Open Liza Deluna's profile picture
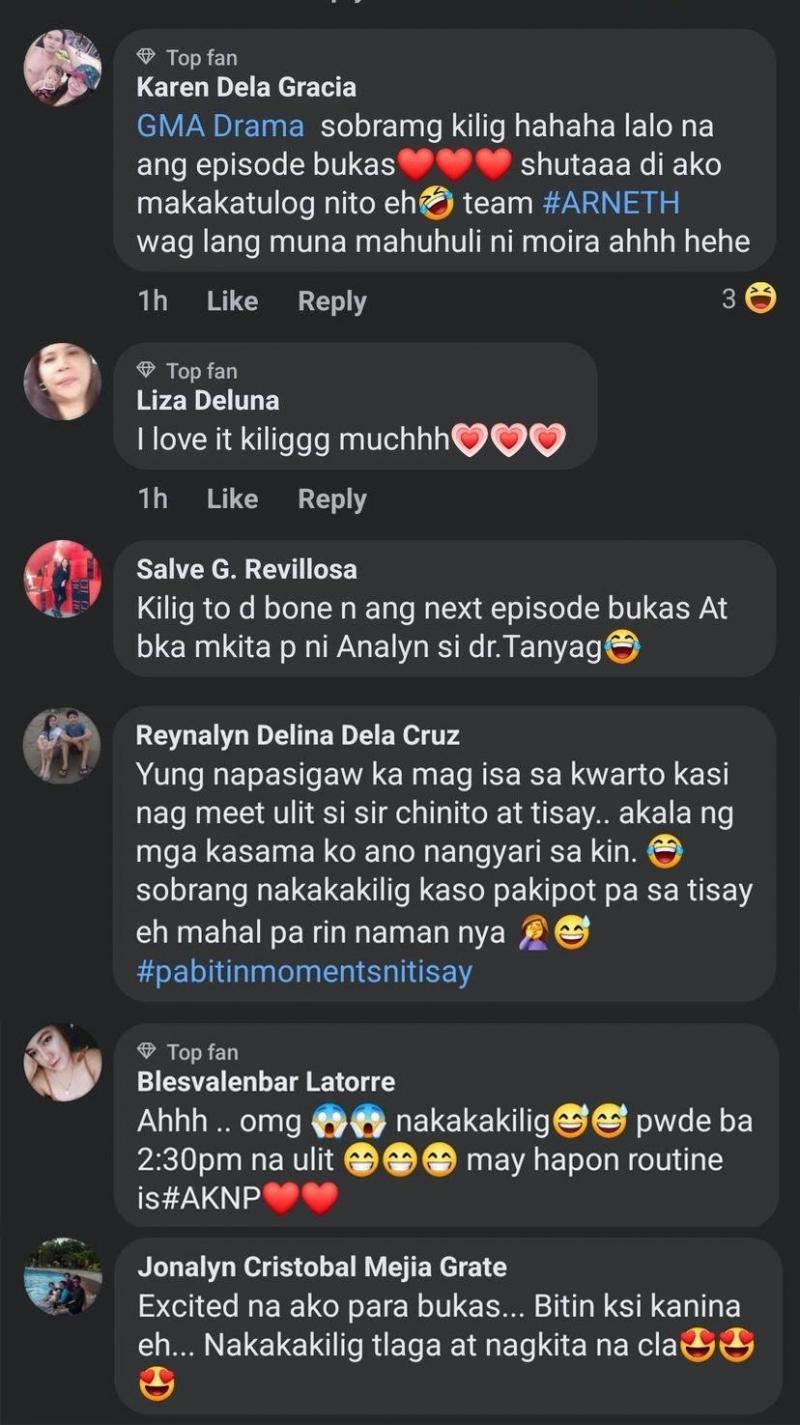Image resolution: width=800 pixels, height=1425 pixels. (62, 381)
